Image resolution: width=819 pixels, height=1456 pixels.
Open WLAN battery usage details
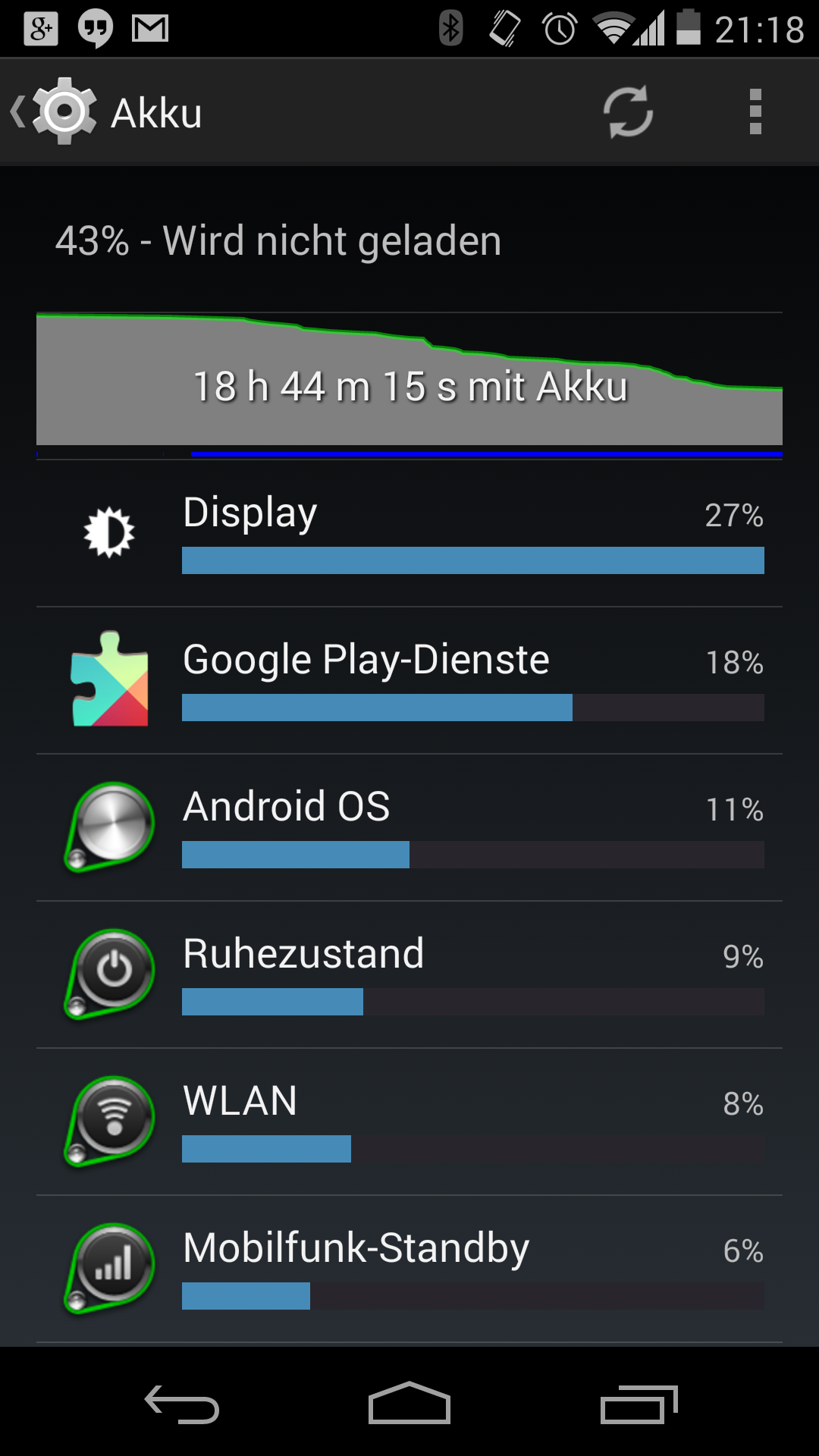(x=409, y=1122)
